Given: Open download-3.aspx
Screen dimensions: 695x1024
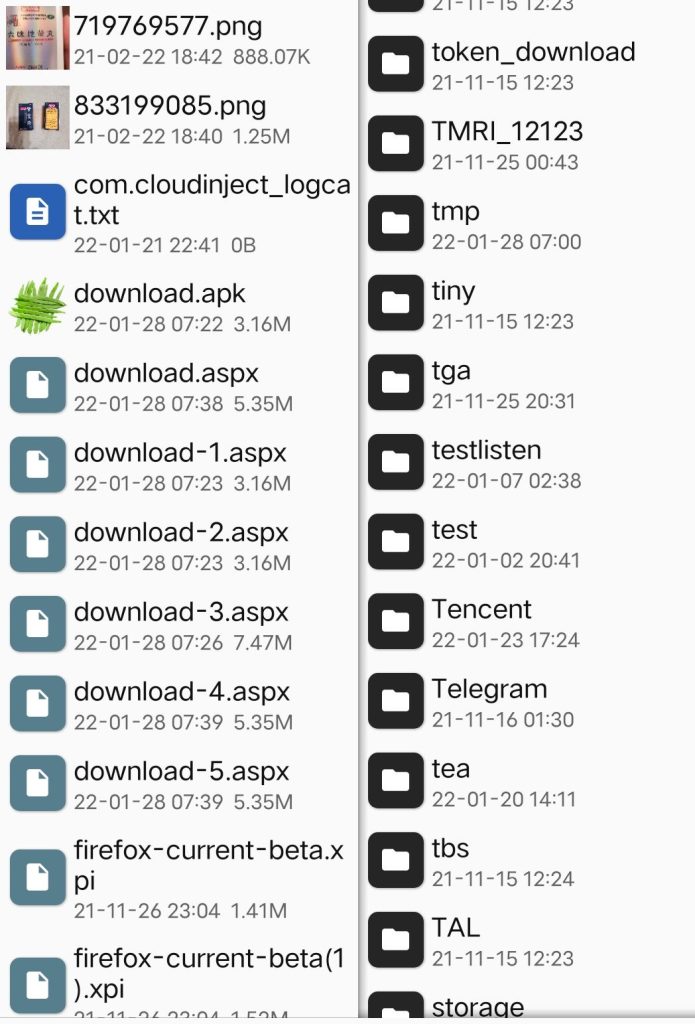Looking at the screenshot, I should click(x=180, y=625).
